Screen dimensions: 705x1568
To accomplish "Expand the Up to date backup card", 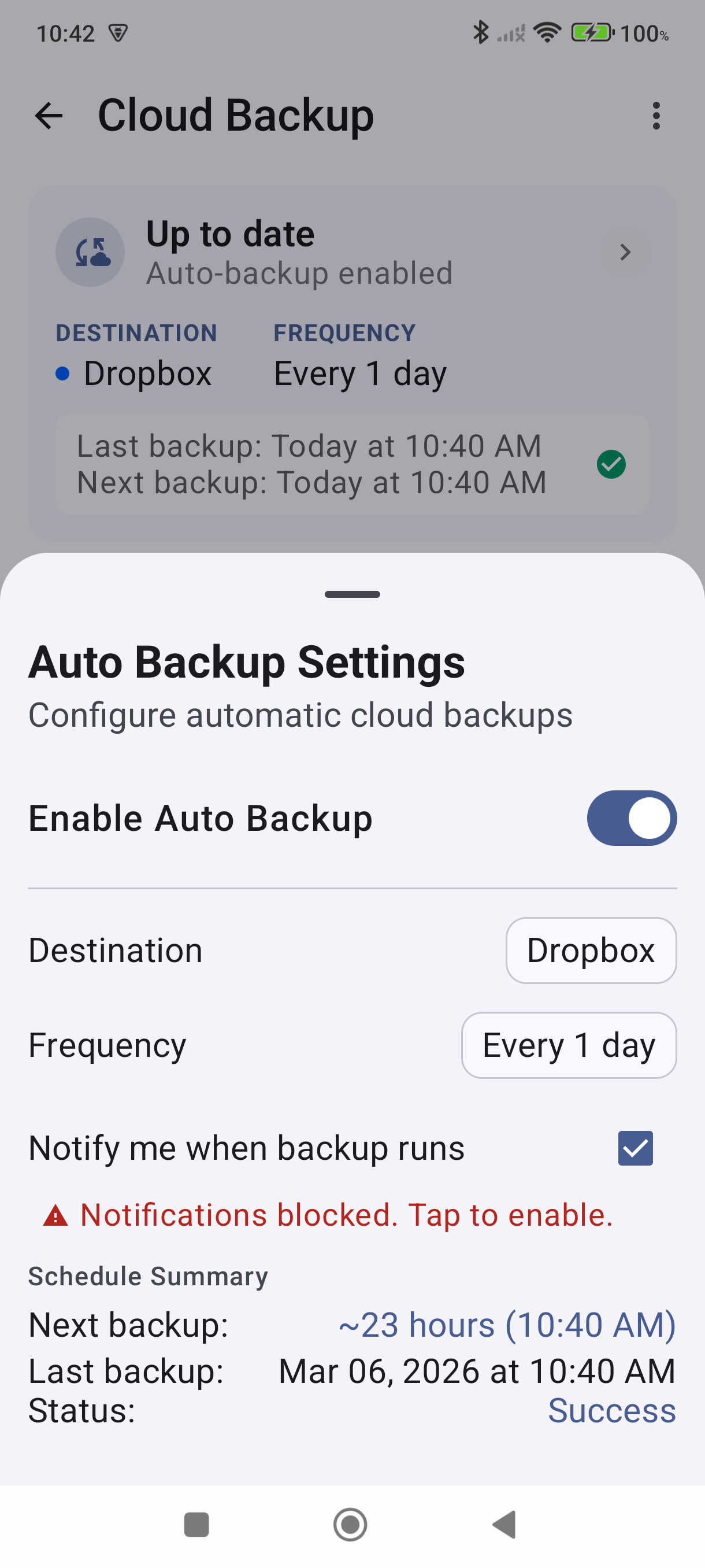I will pyautogui.click(x=625, y=252).
